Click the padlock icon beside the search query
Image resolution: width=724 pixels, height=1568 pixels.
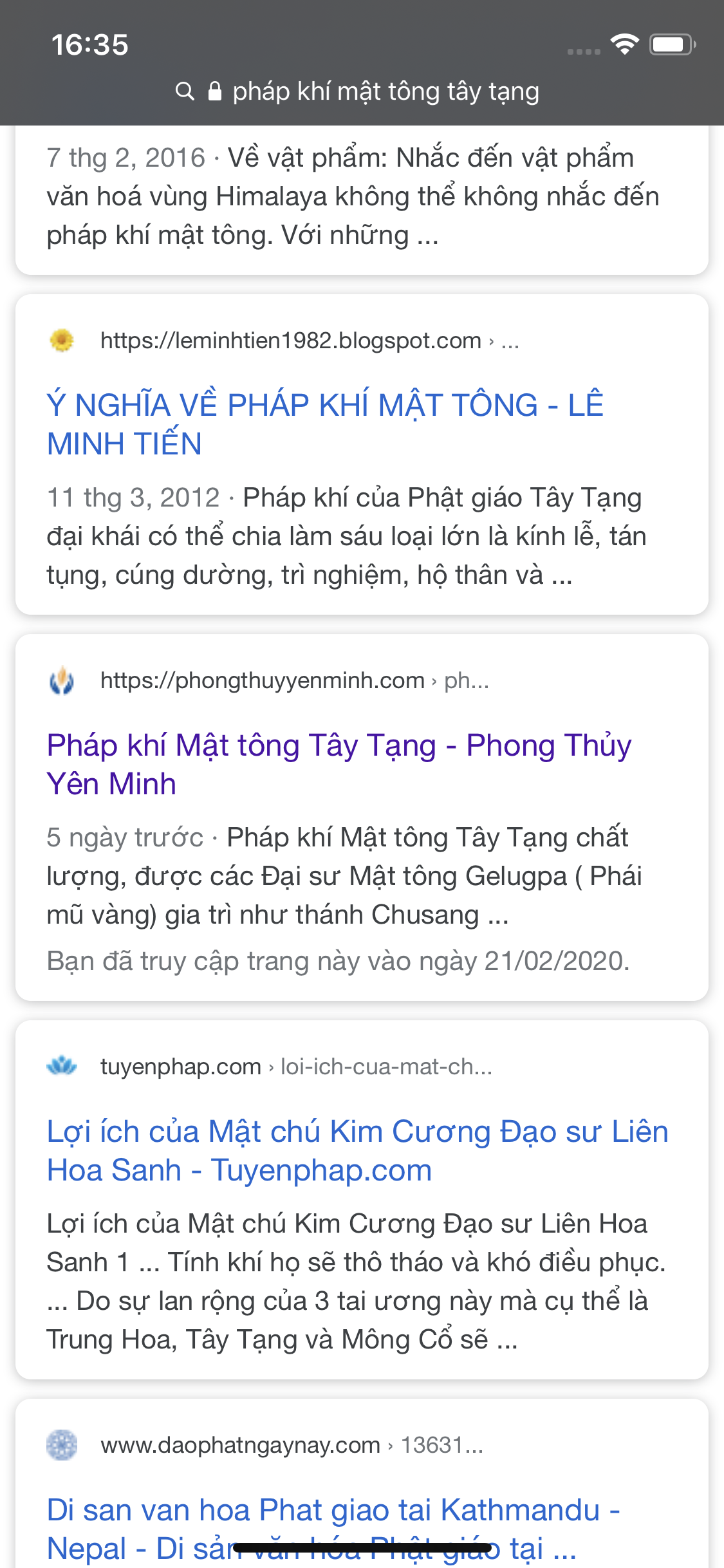pos(215,91)
